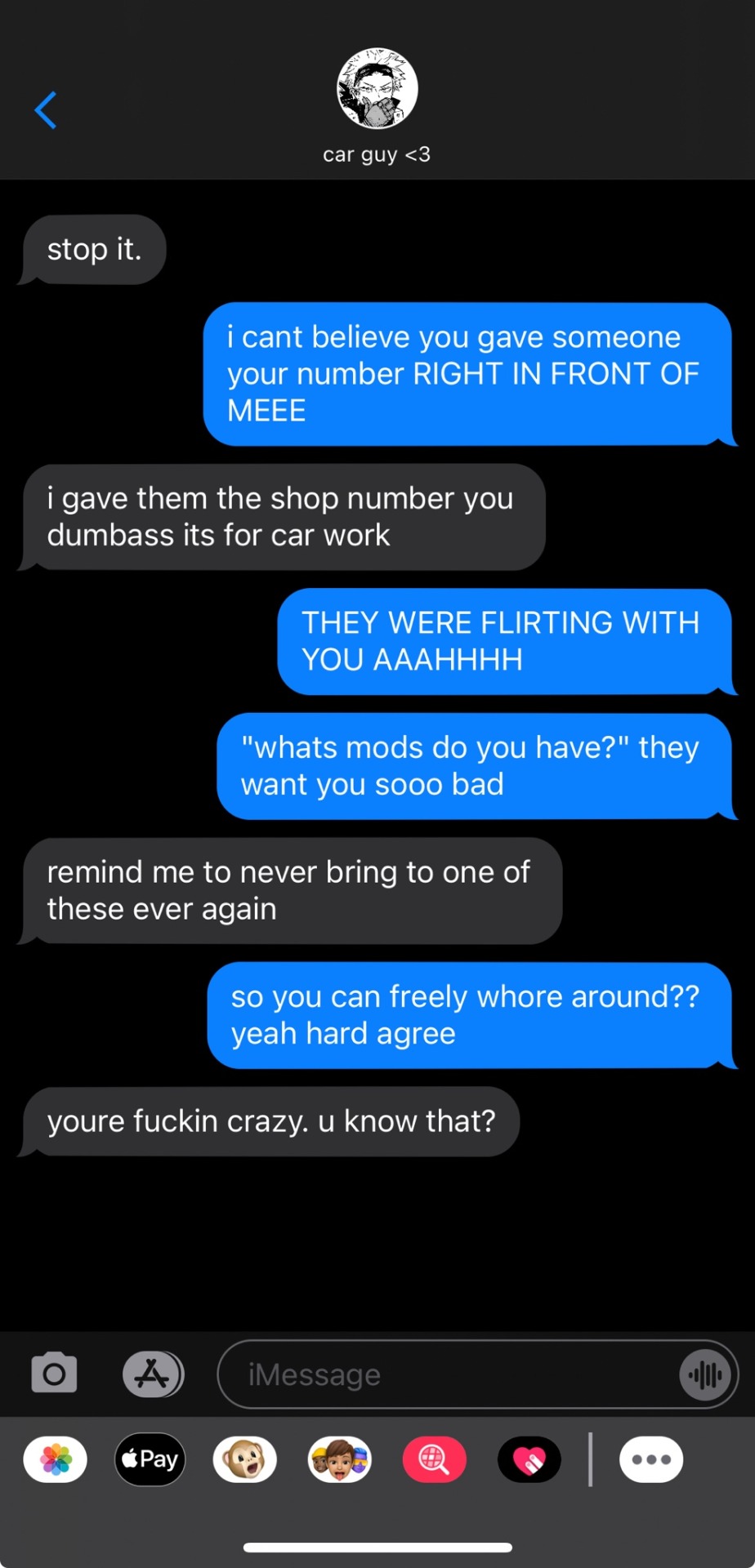Open contact details for car guy <3
Image resolution: width=755 pixels, height=1568 pixels.
(377, 105)
